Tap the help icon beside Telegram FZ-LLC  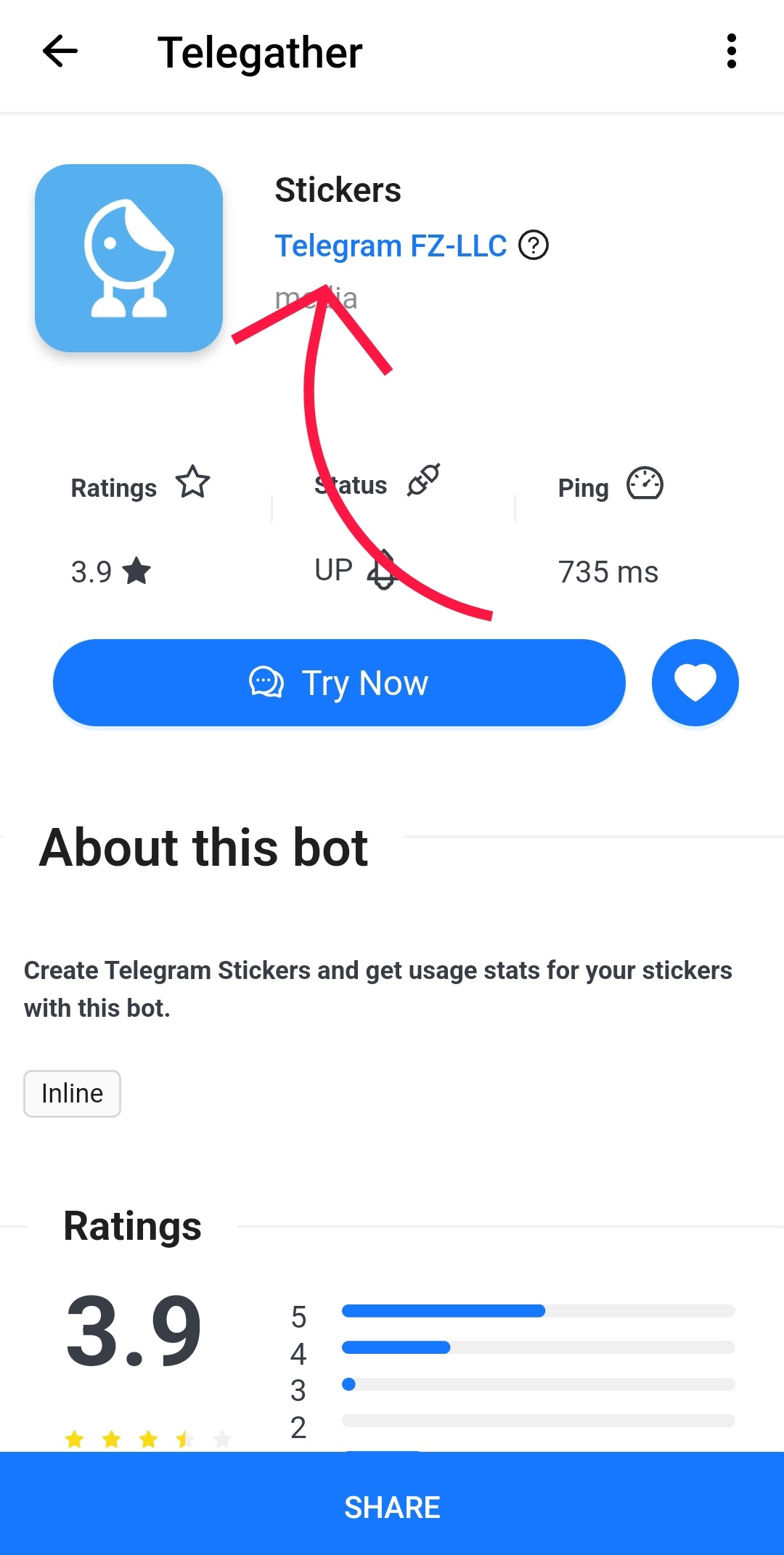pos(534,245)
